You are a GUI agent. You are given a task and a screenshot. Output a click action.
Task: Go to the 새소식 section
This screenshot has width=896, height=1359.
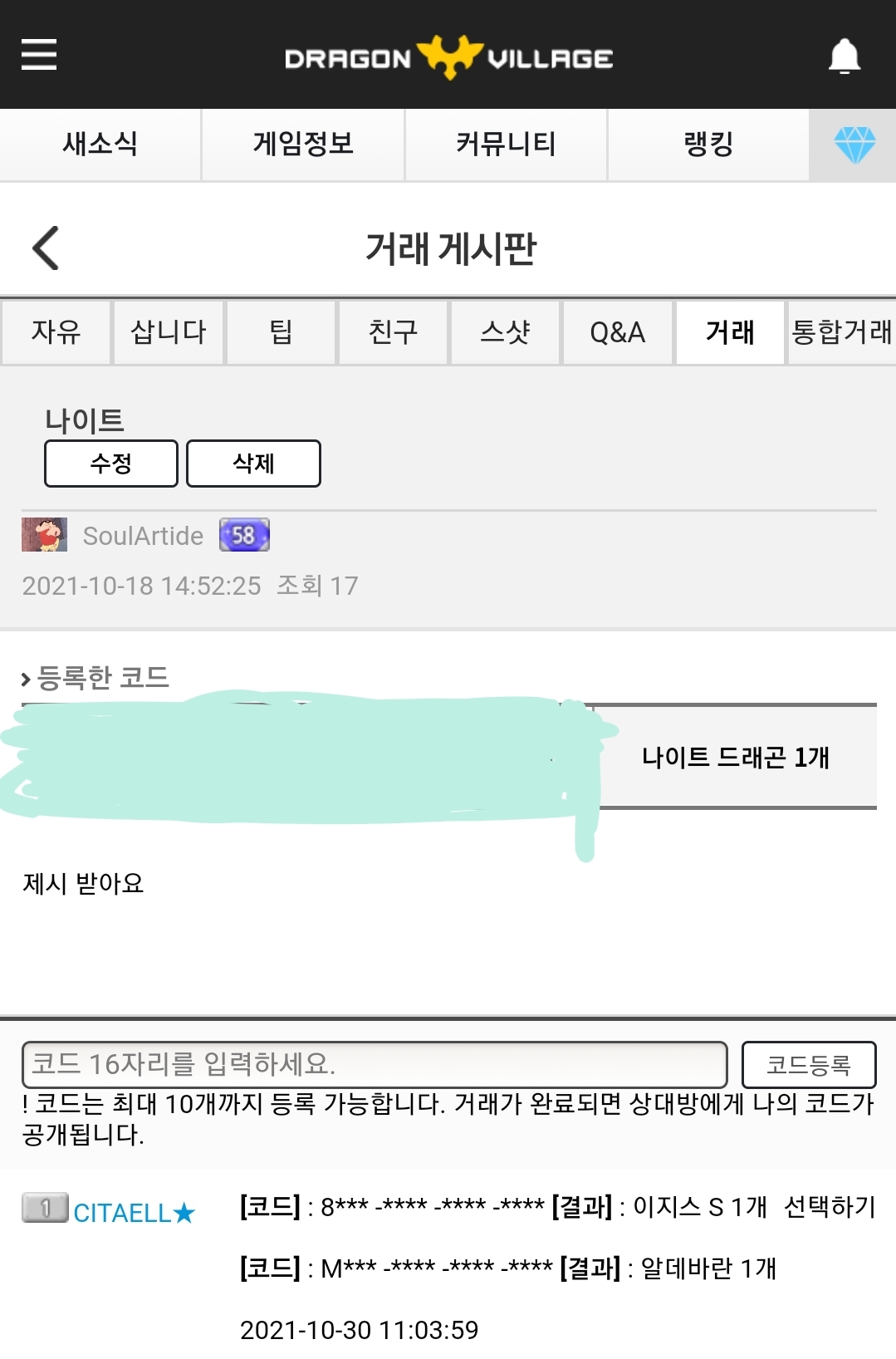pyautogui.click(x=100, y=145)
